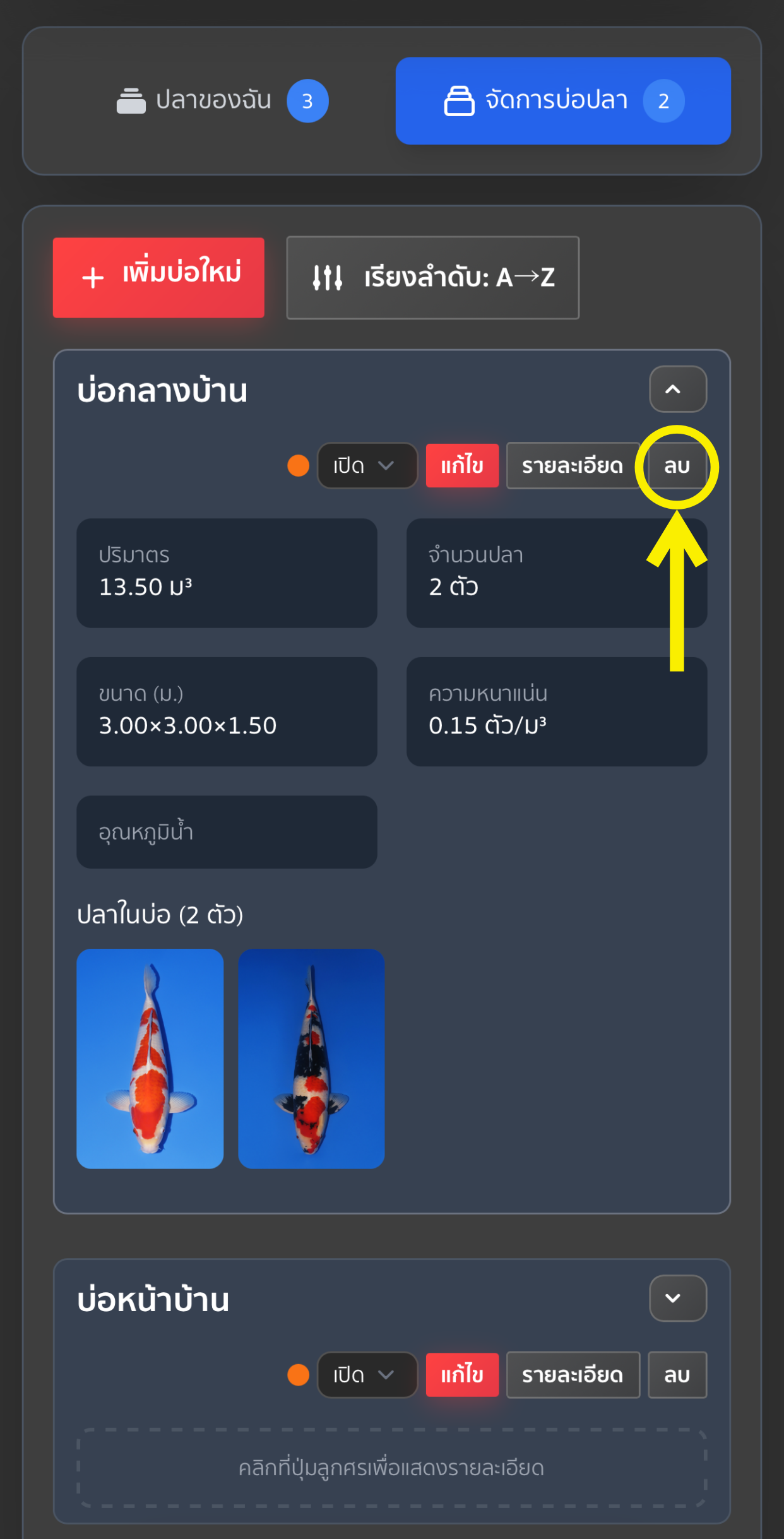Expand the บ่อหน้าบ้าน pond card
The width and height of the screenshot is (784, 1539).
[677, 1298]
